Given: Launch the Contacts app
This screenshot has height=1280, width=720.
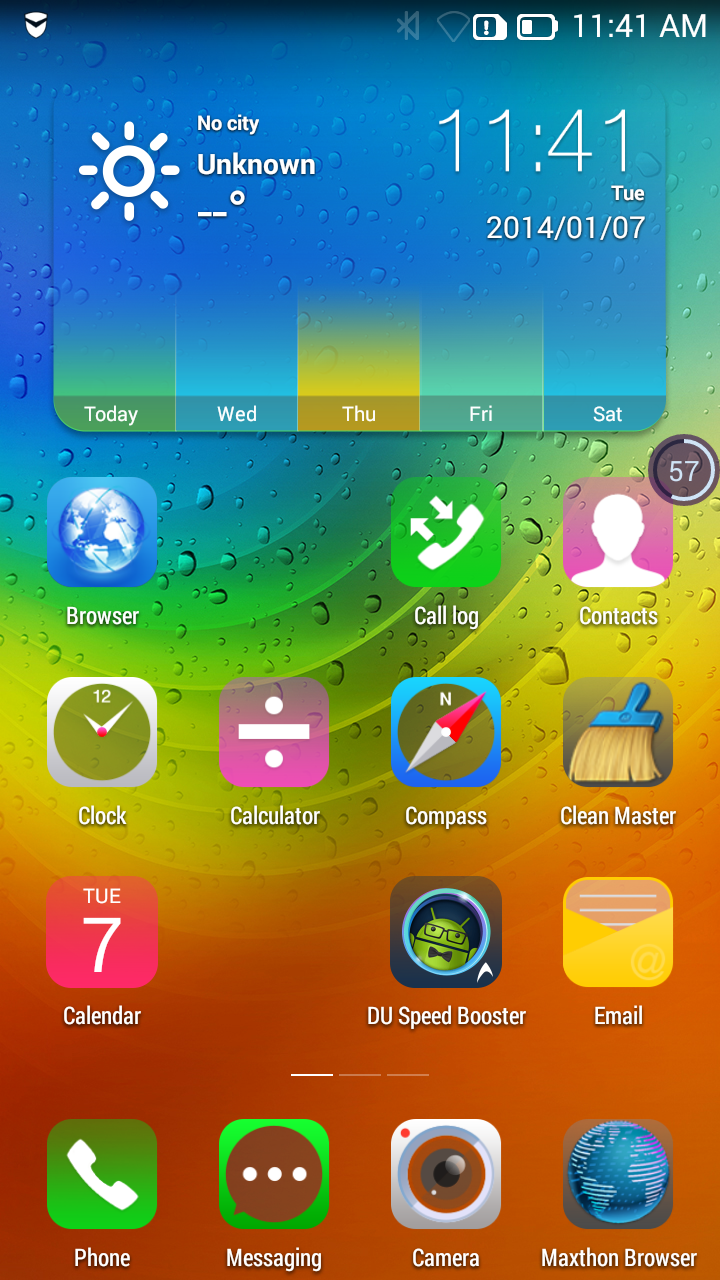Looking at the screenshot, I should 617,534.
